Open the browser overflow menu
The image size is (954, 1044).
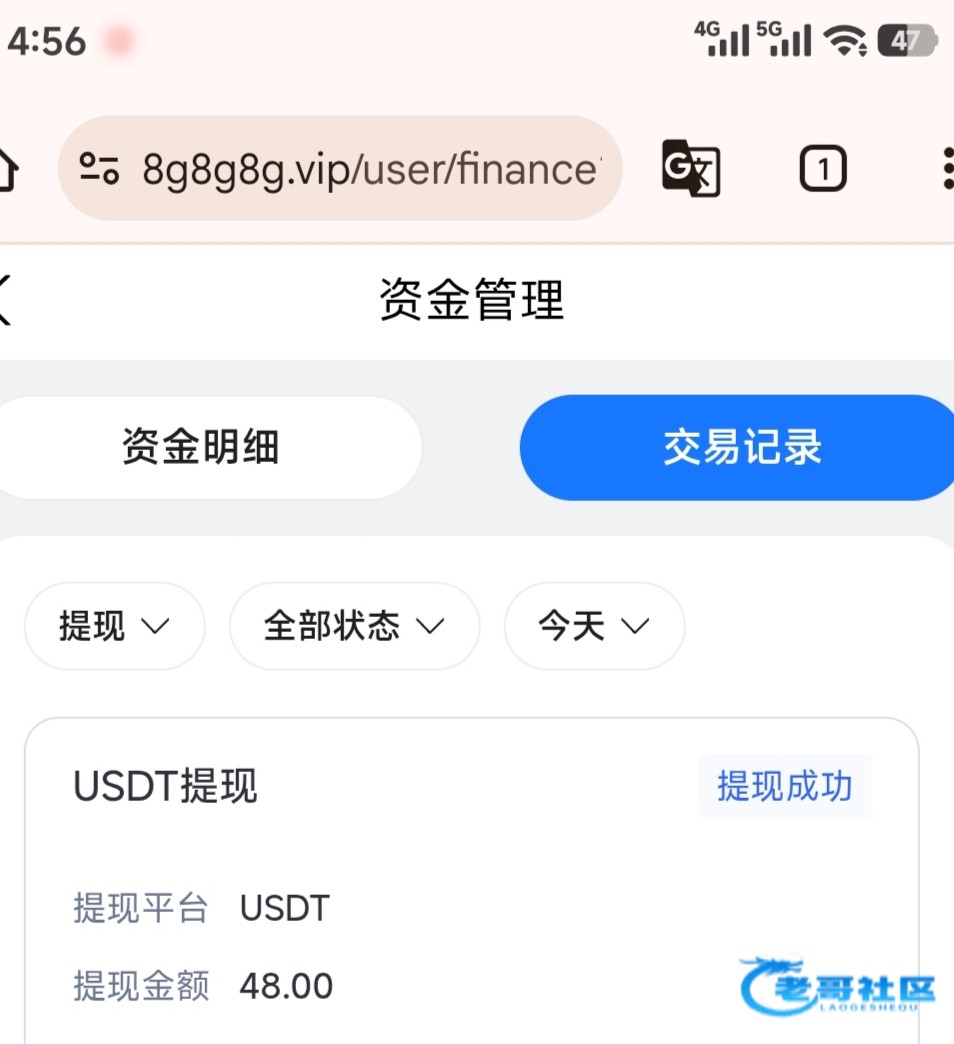(x=944, y=169)
